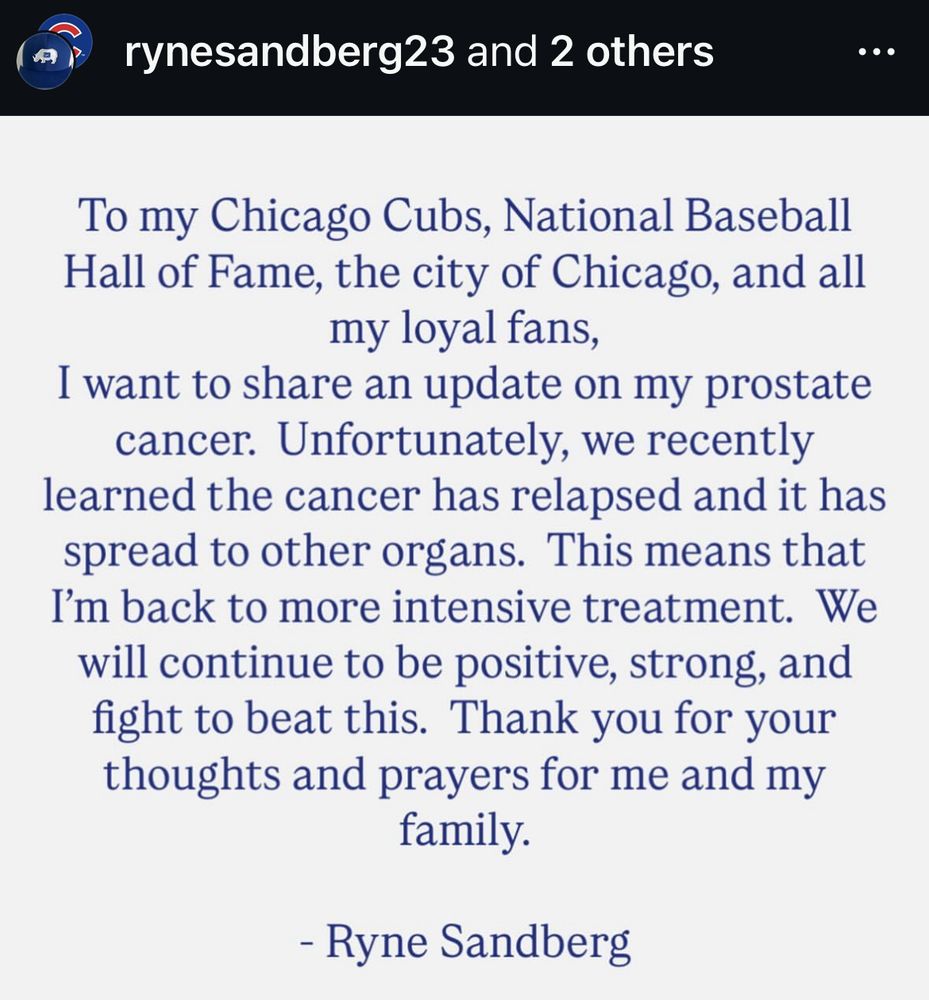Image resolution: width=929 pixels, height=1000 pixels.
Task: View the 2 others collaborating on this post
Action: [x=632, y=51]
